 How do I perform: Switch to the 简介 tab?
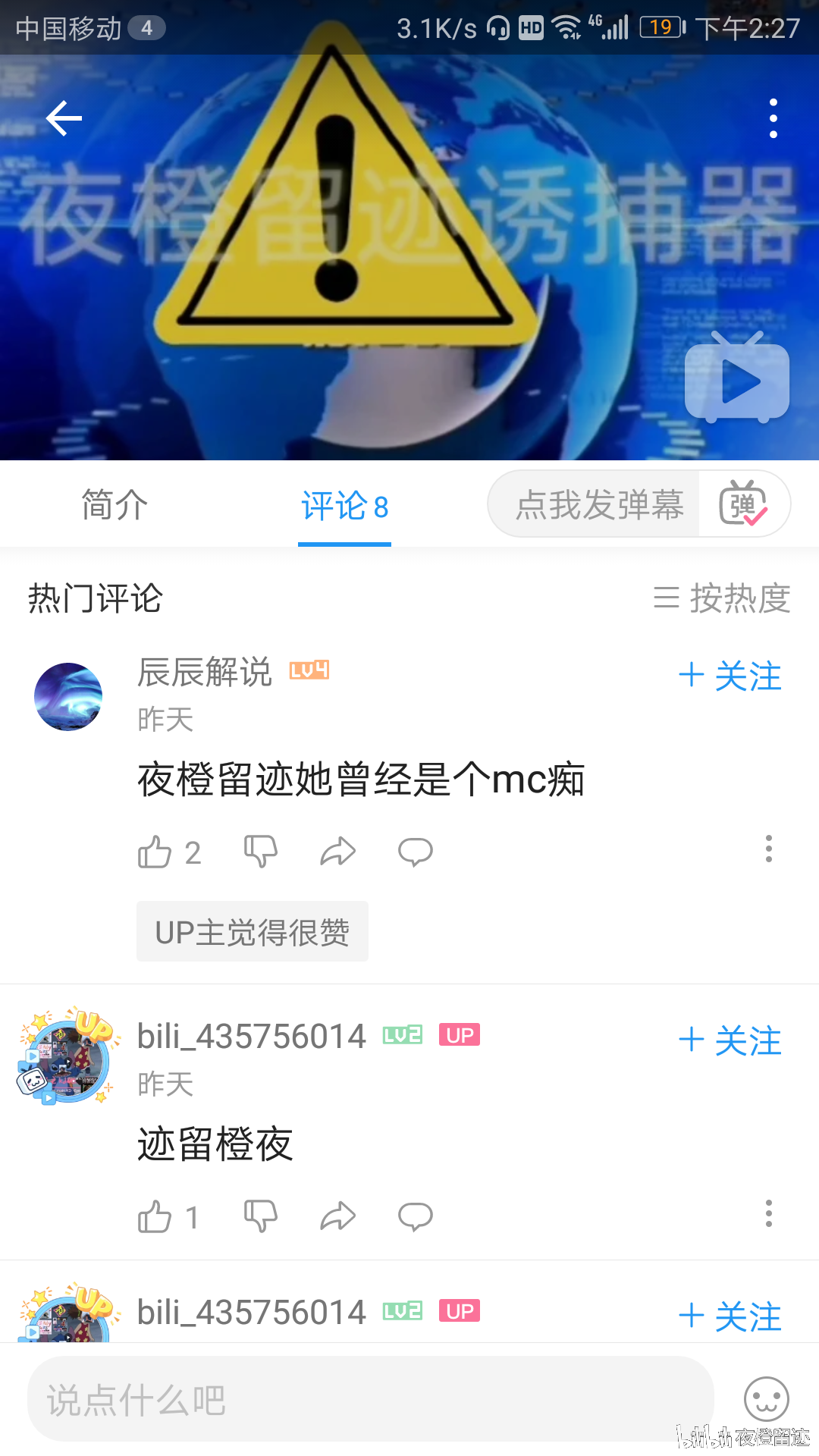[115, 505]
